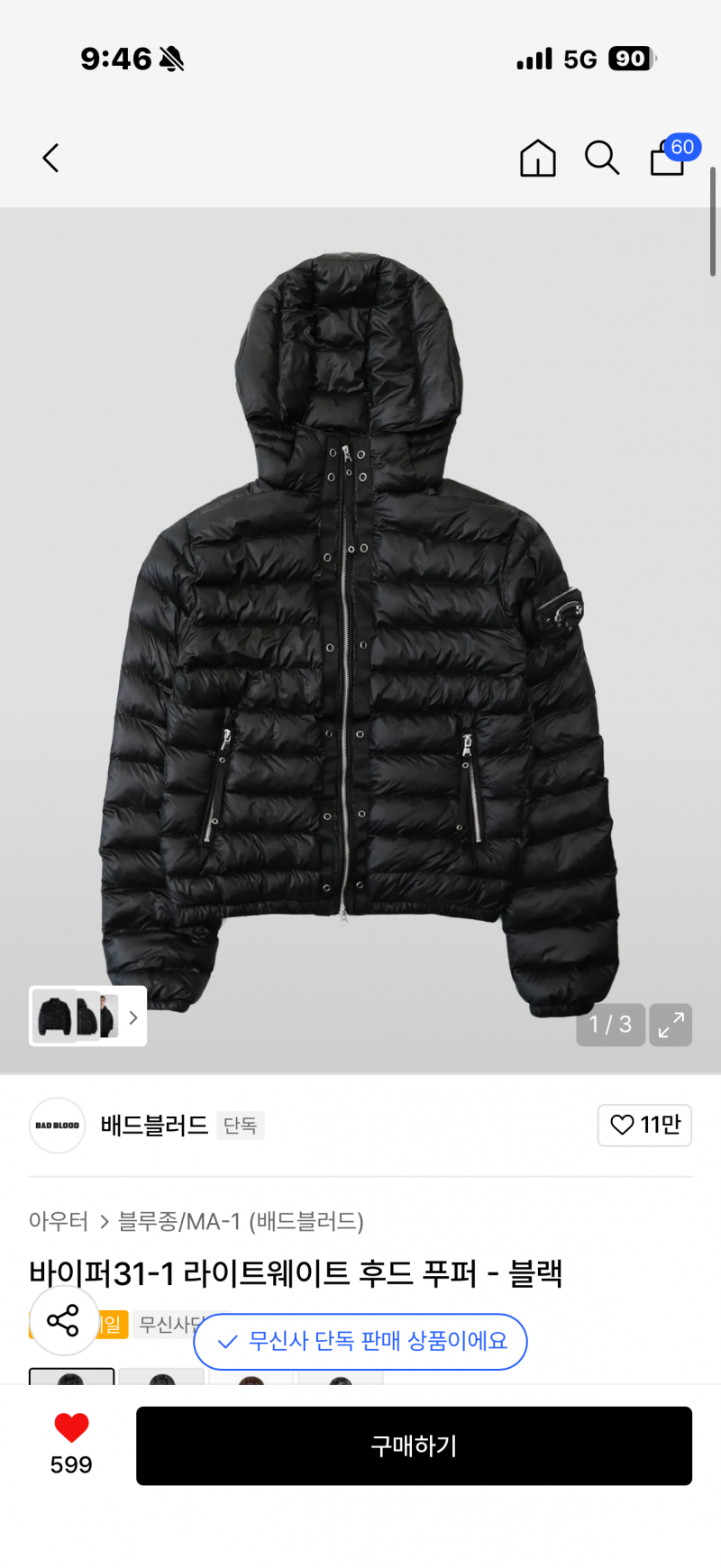The image size is (721, 1568).
Task: Share this product
Action: pyautogui.click(x=63, y=1321)
